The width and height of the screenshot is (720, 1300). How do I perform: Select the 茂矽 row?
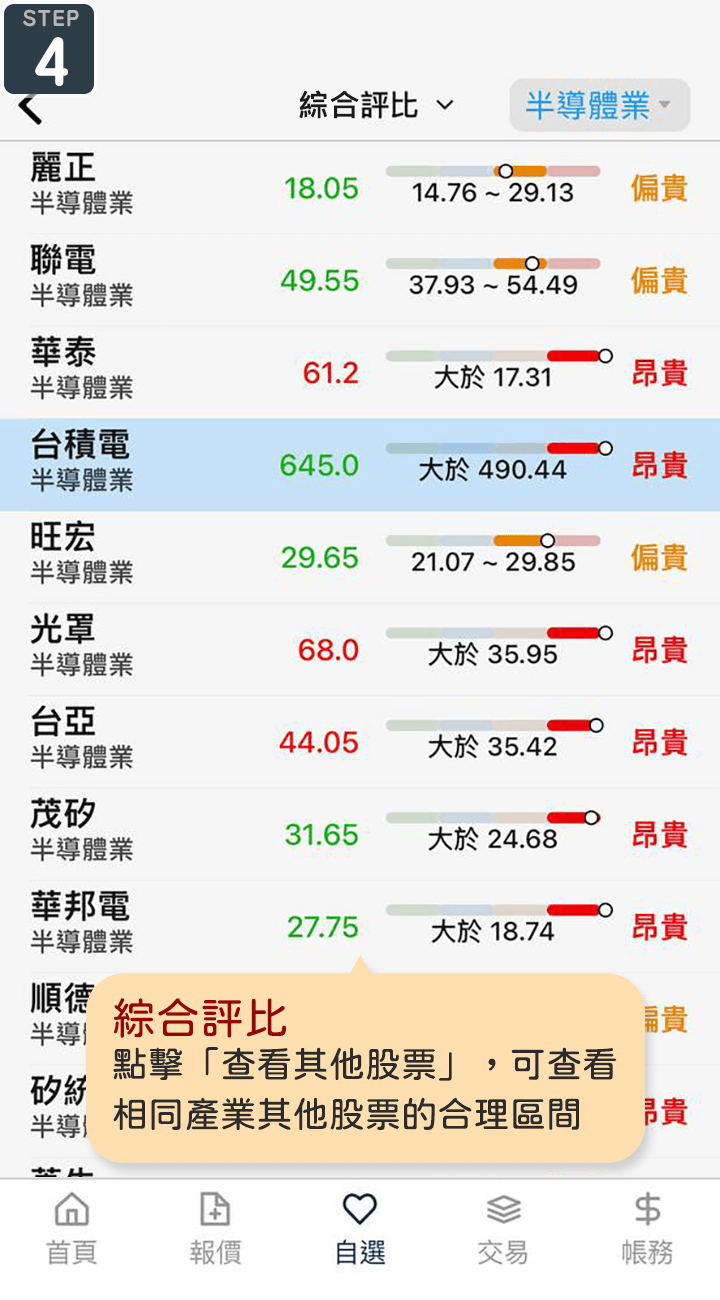(x=360, y=834)
